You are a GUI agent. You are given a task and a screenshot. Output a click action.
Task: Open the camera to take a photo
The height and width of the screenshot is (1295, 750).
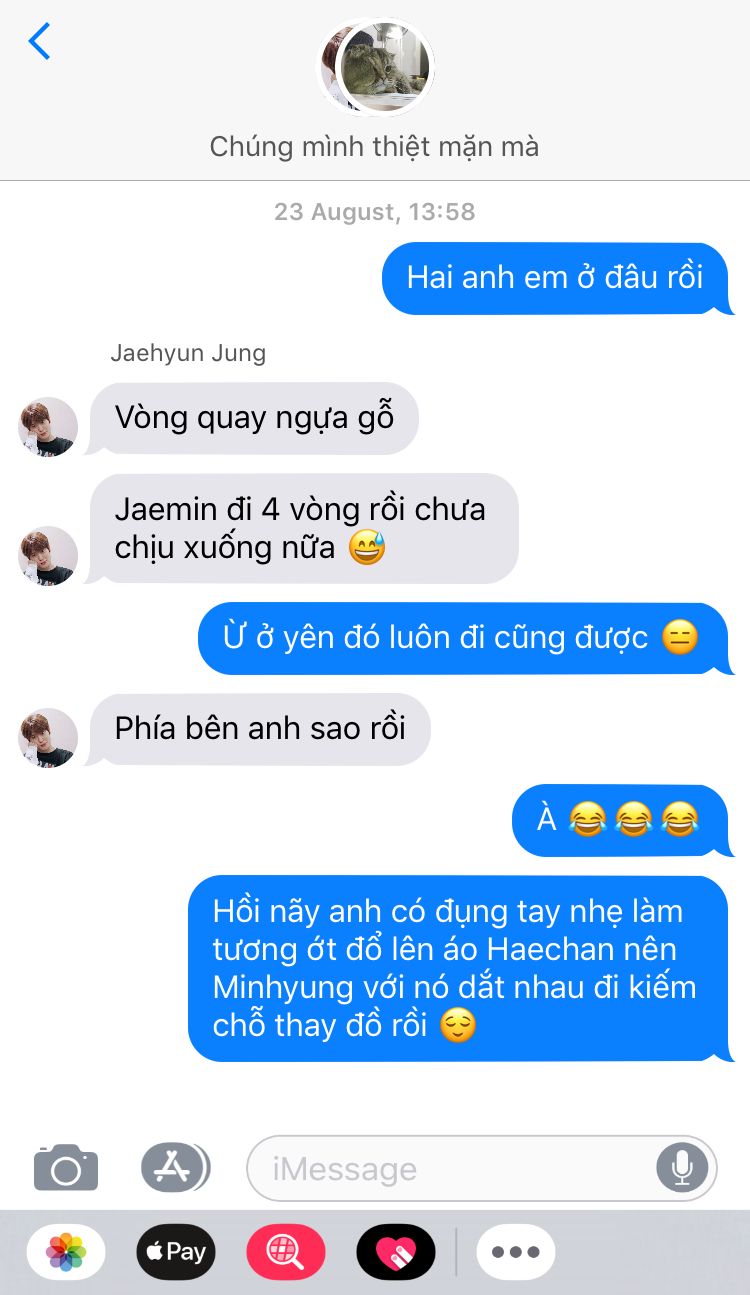(x=66, y=1167)
